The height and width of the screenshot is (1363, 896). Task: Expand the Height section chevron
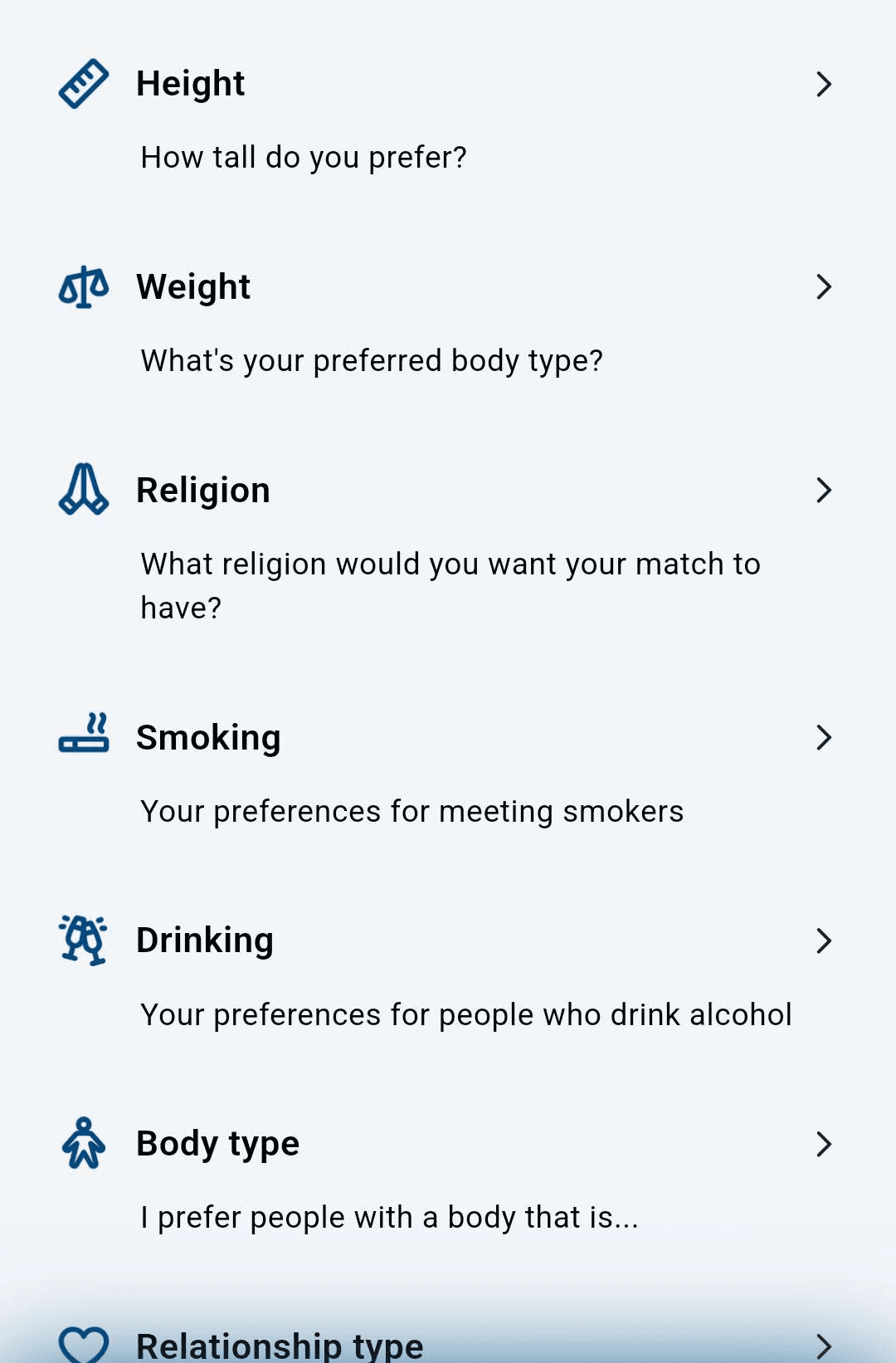tap(823, 84)
